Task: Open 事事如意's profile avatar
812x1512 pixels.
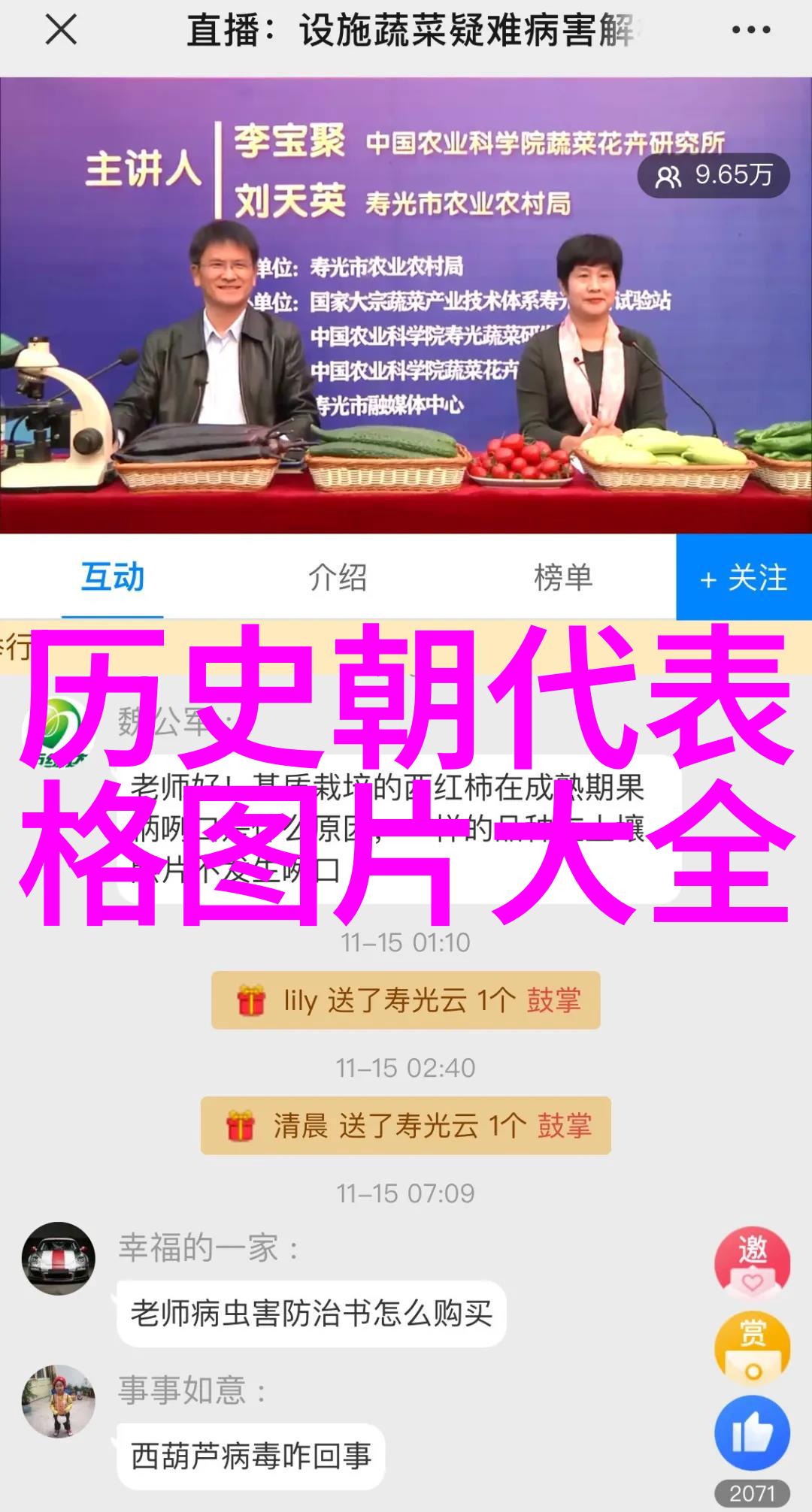Action: pyautogui.click(x=59, y=1401)
